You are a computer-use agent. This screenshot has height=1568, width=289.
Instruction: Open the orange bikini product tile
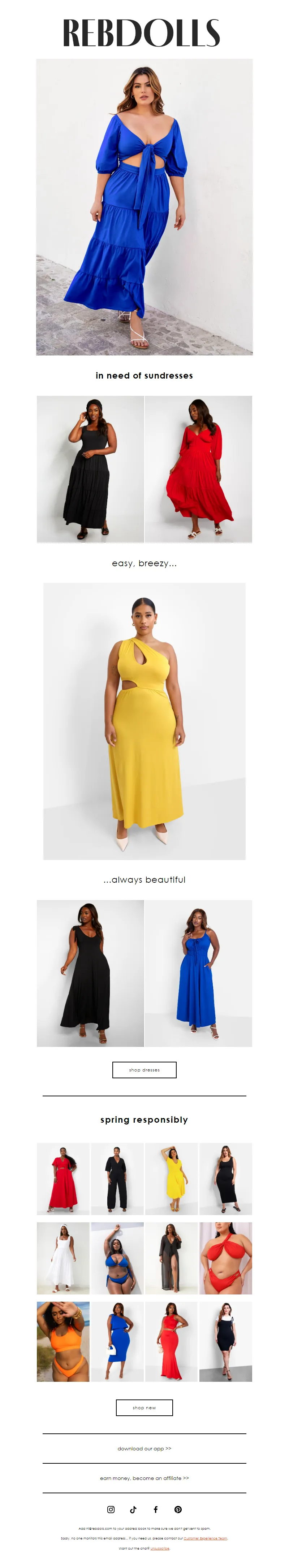click(63, 1342)
